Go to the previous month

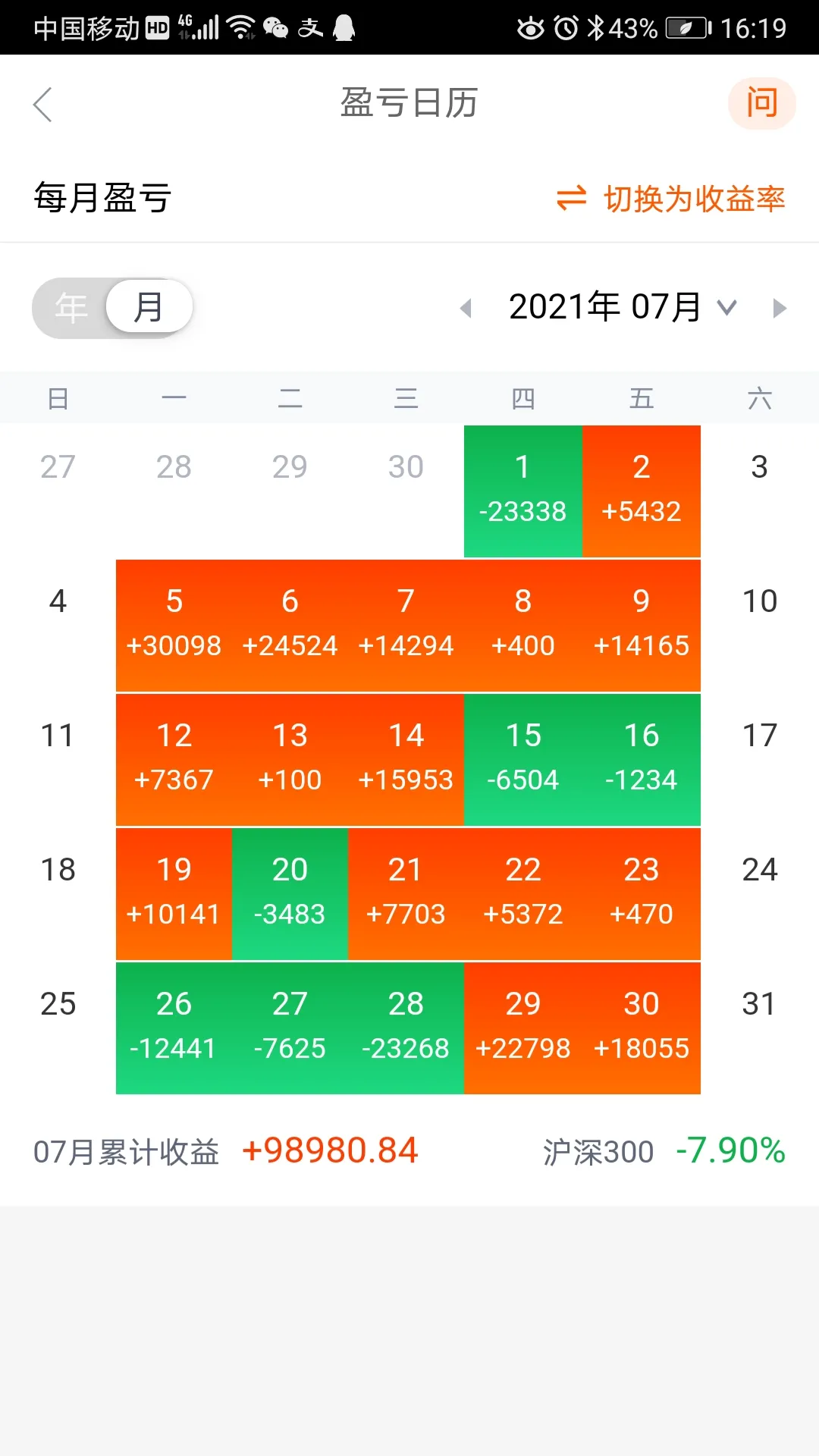pos(466,308)
